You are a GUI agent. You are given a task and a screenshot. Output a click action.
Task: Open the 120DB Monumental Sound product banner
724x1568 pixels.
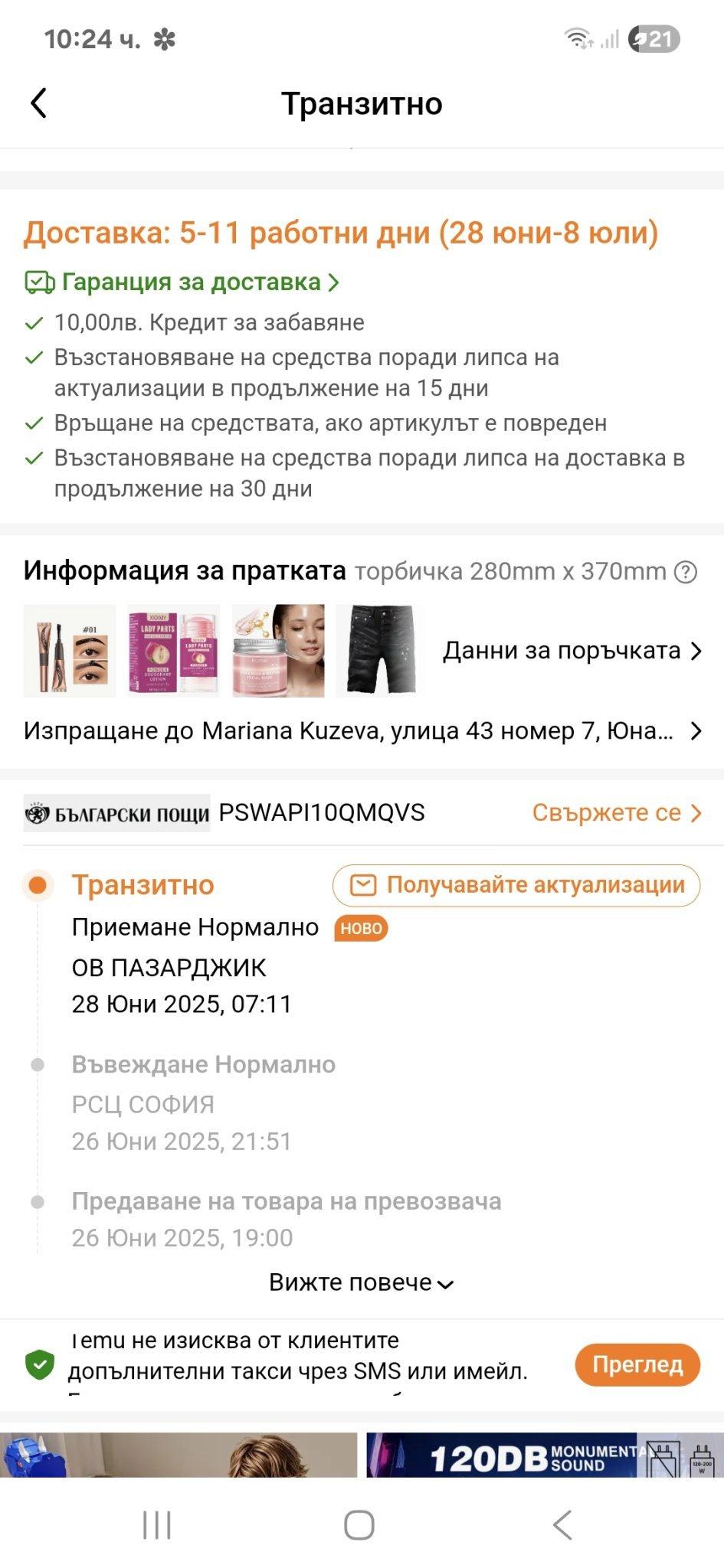point(544,1455)
